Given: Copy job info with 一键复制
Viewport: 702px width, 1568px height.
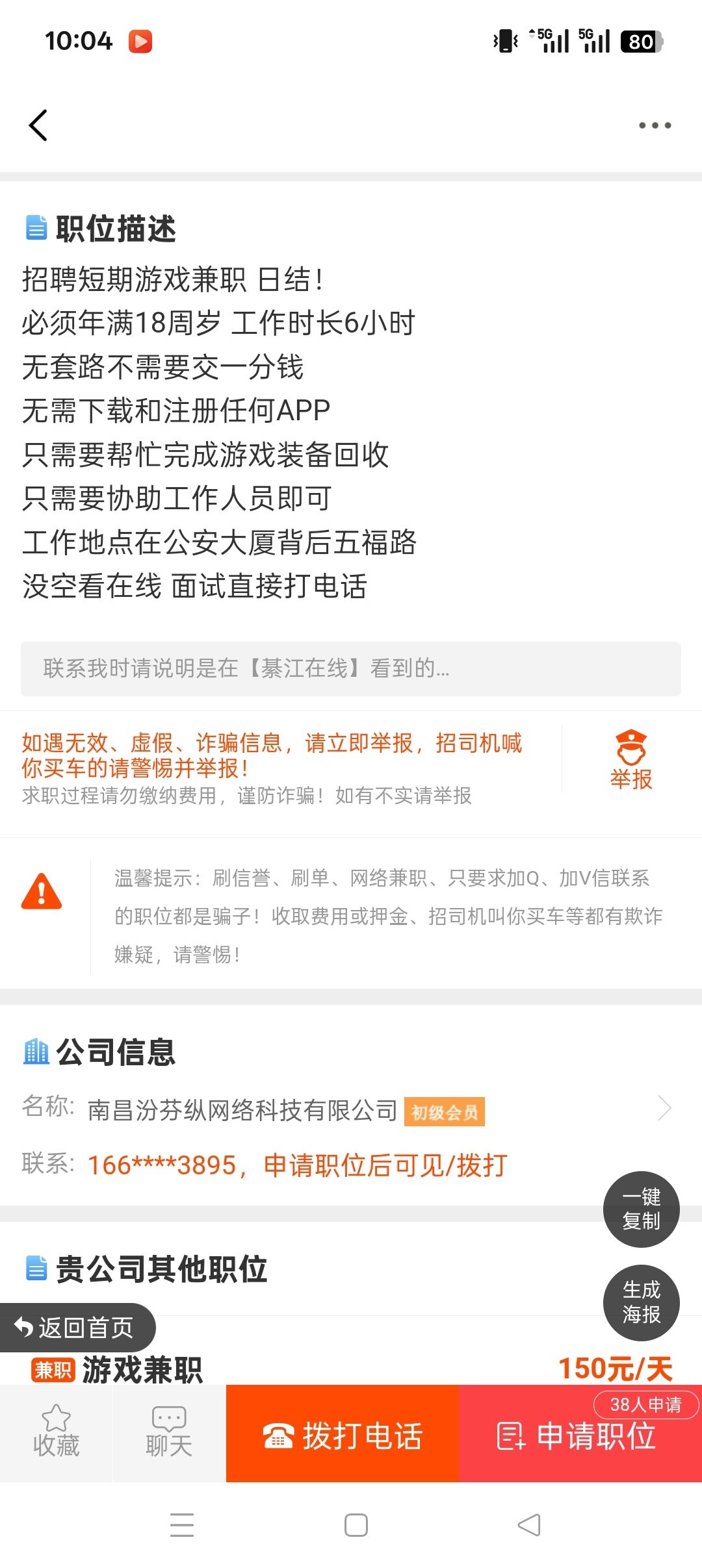Looking at the screenshot, I should (641, 1209).
